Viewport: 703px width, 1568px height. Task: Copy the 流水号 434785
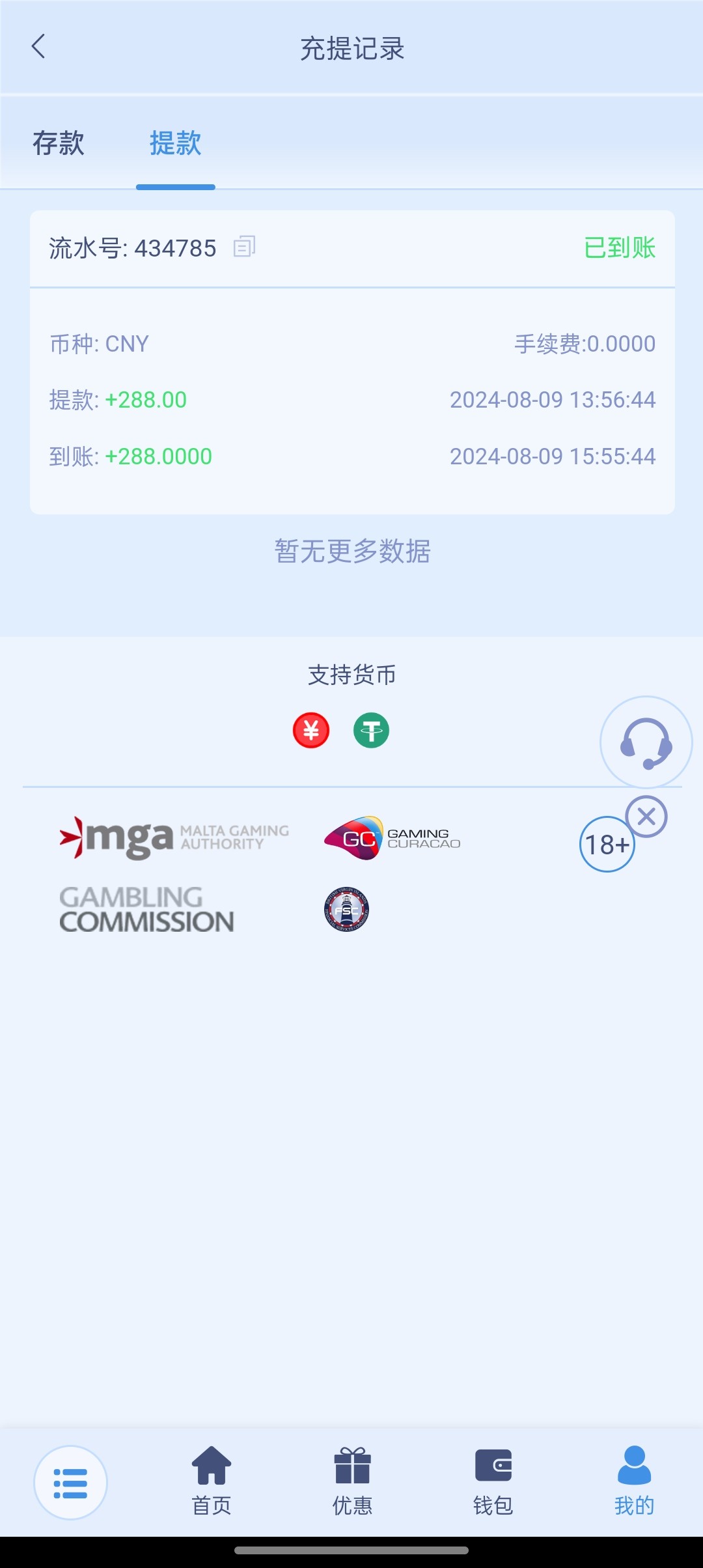click(x=245, y=247)
